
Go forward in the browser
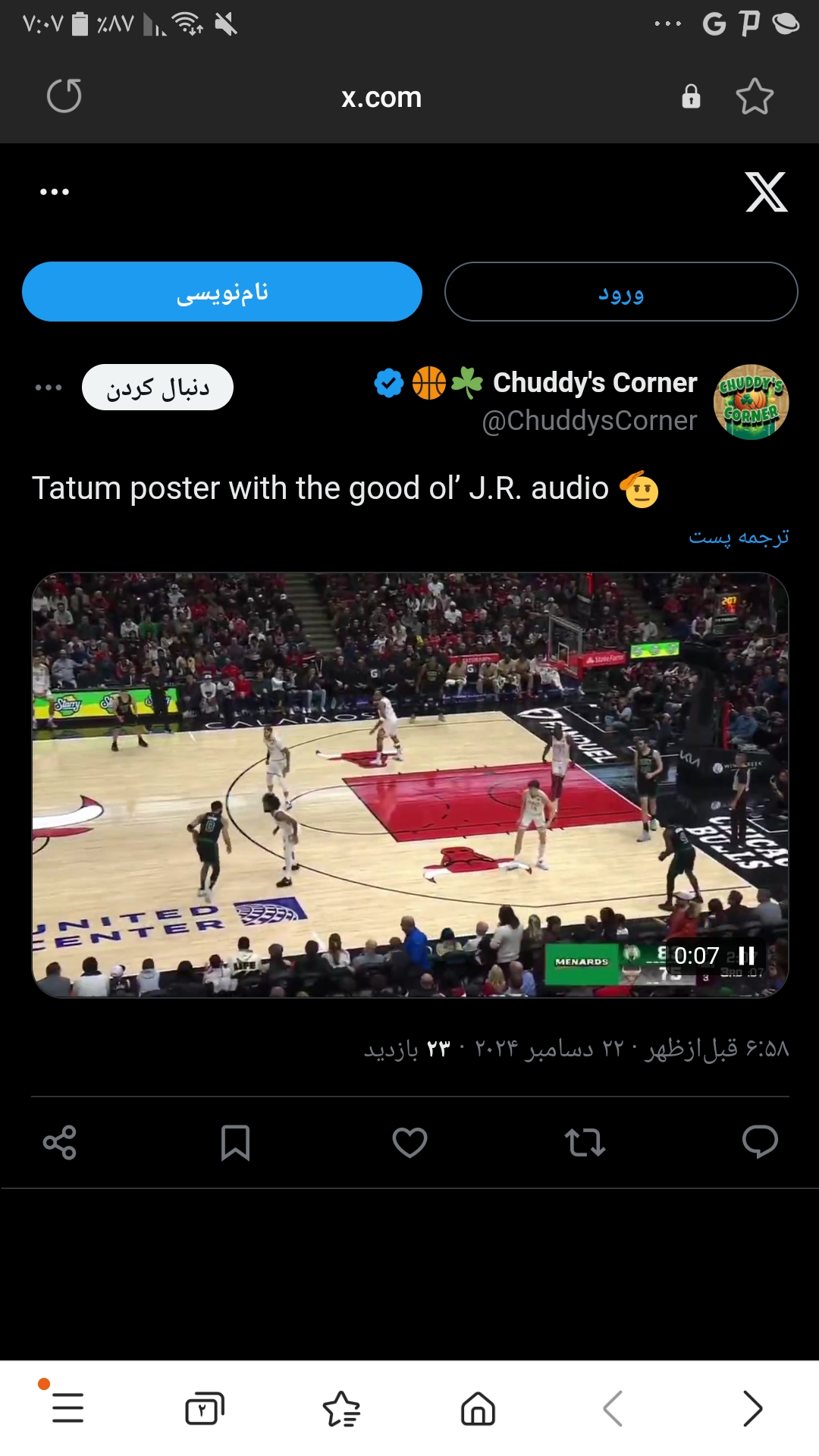[752, 1409]
